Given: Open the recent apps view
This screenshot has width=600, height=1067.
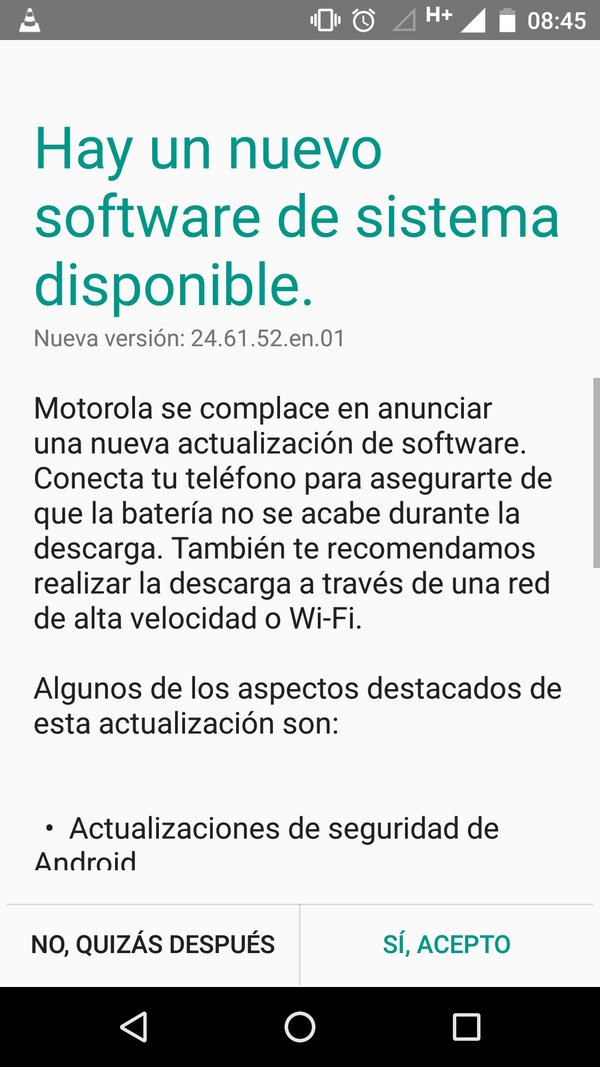Looking at the screenshot, I should point(466,1026).
